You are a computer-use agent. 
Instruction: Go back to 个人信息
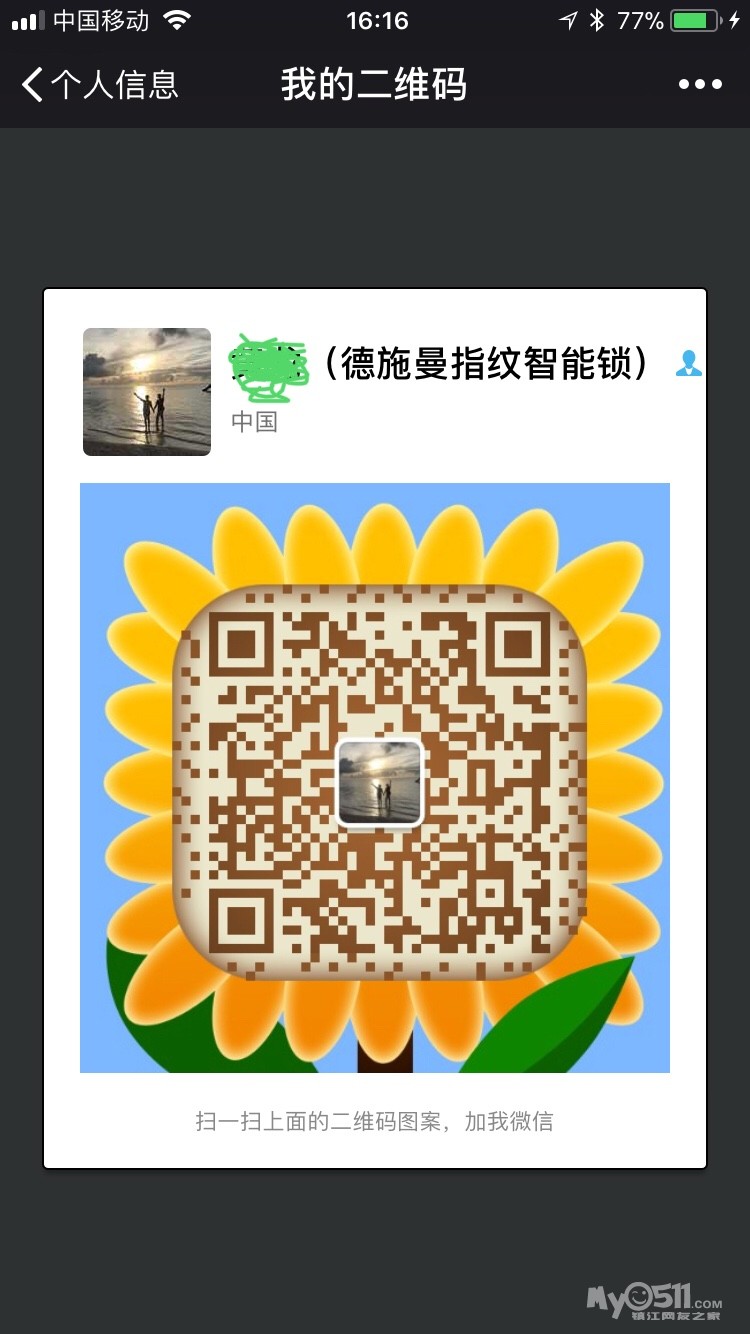point(98,85)
